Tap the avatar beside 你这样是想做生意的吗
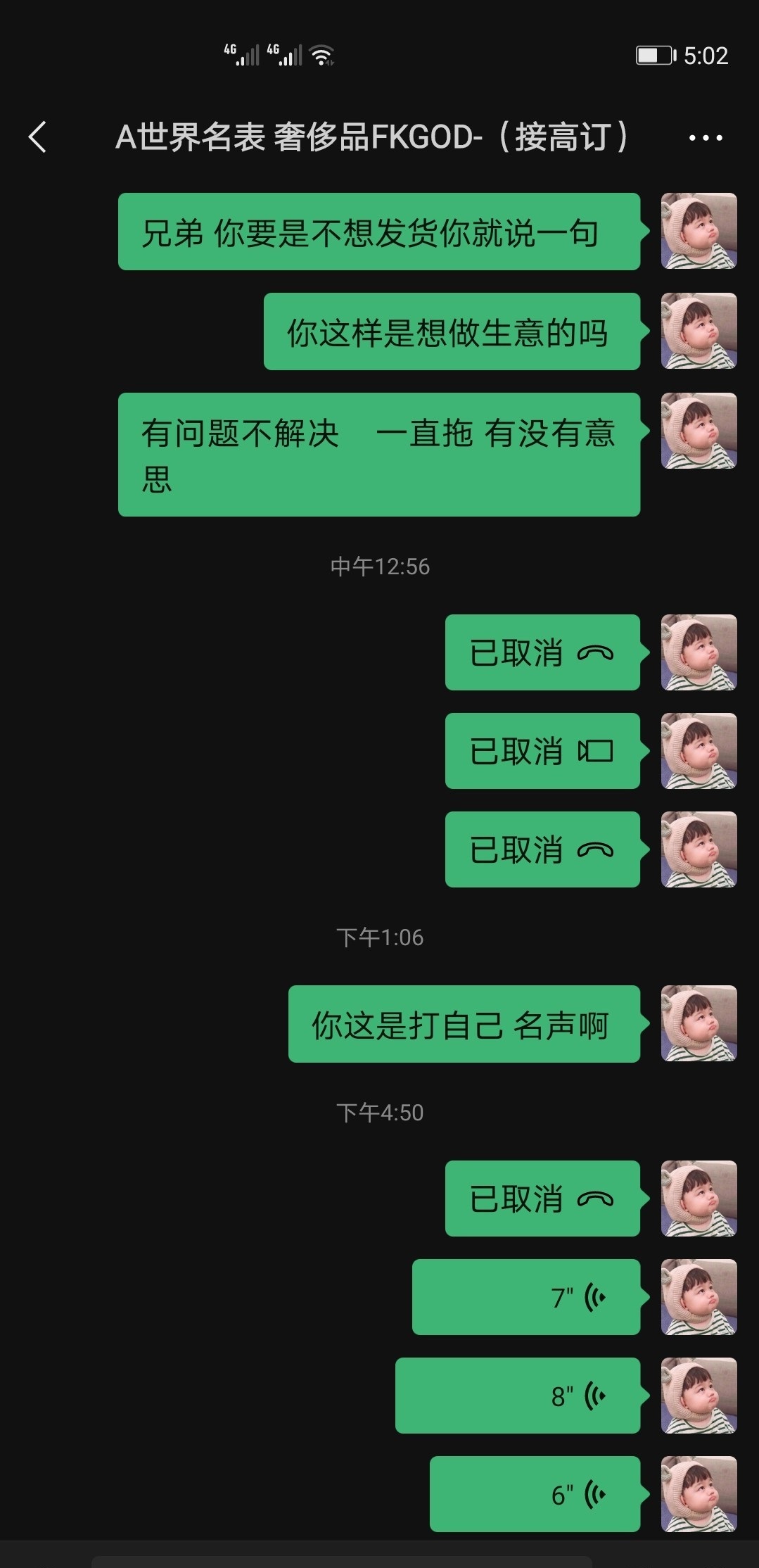Screen dimensions: 759x1568 click(x=699, y=331)
